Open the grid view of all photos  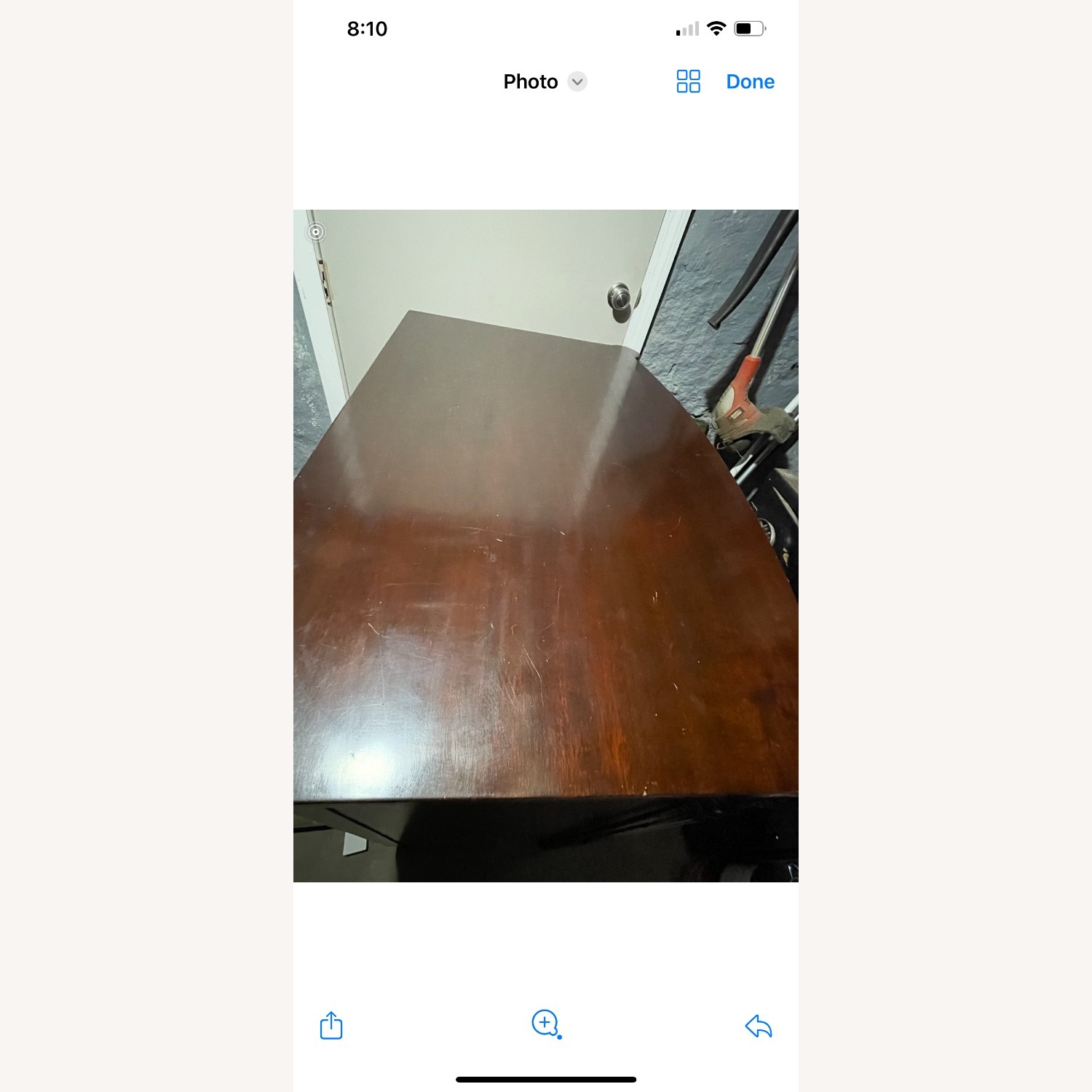pyautogui.click(x=688, y=82)
